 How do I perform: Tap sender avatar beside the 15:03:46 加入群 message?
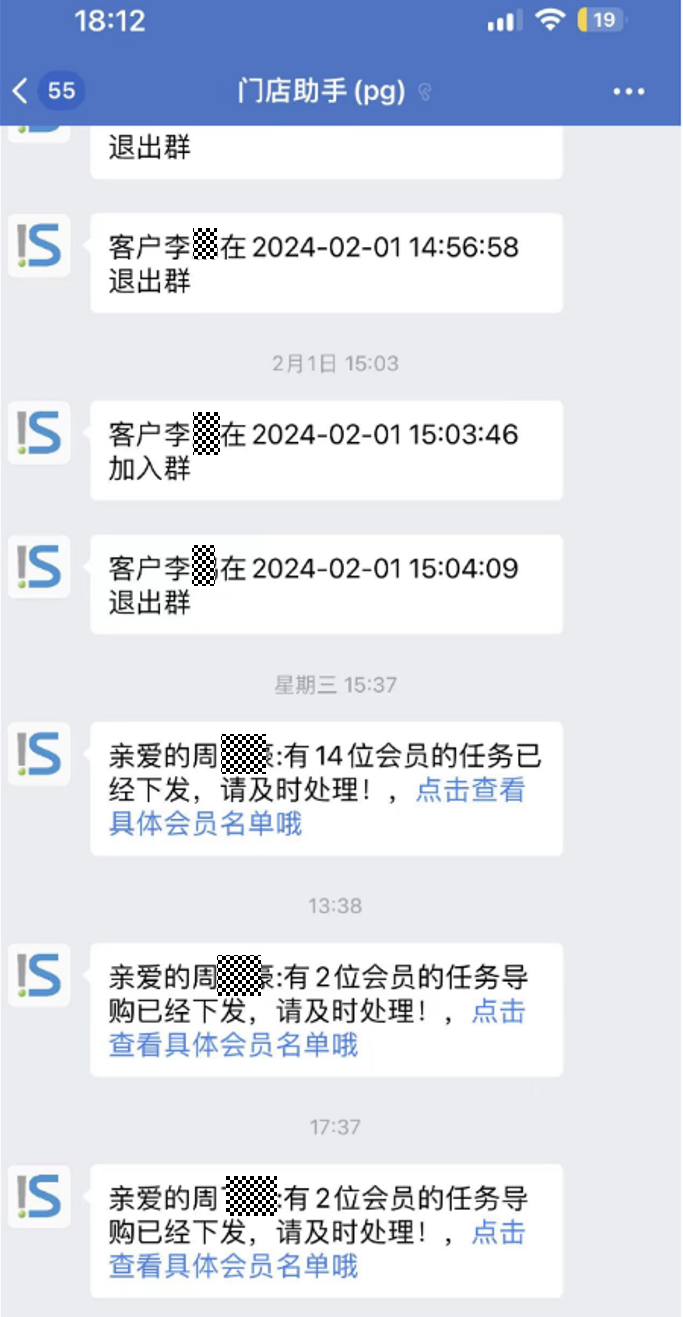coord(40,432)
